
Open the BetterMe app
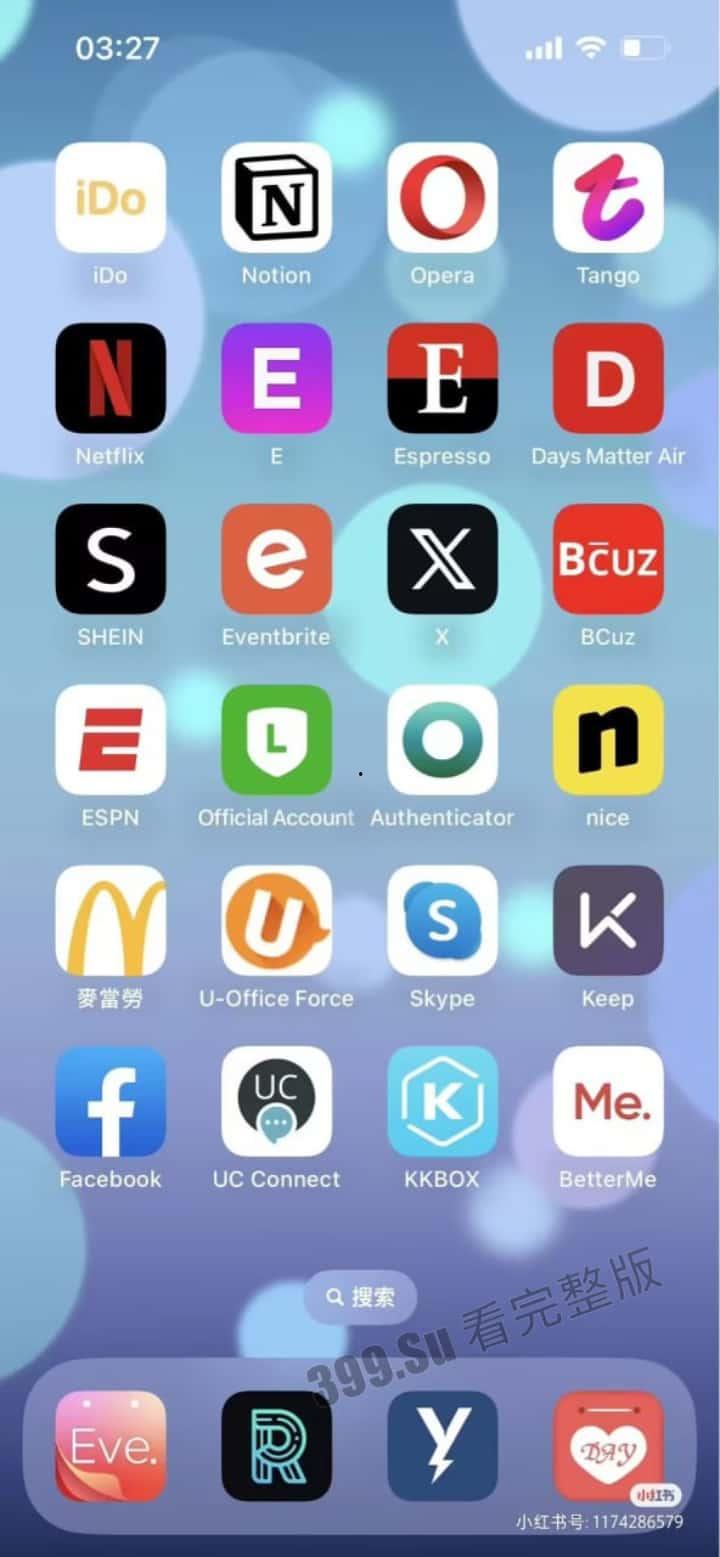tap(608, 1102)
